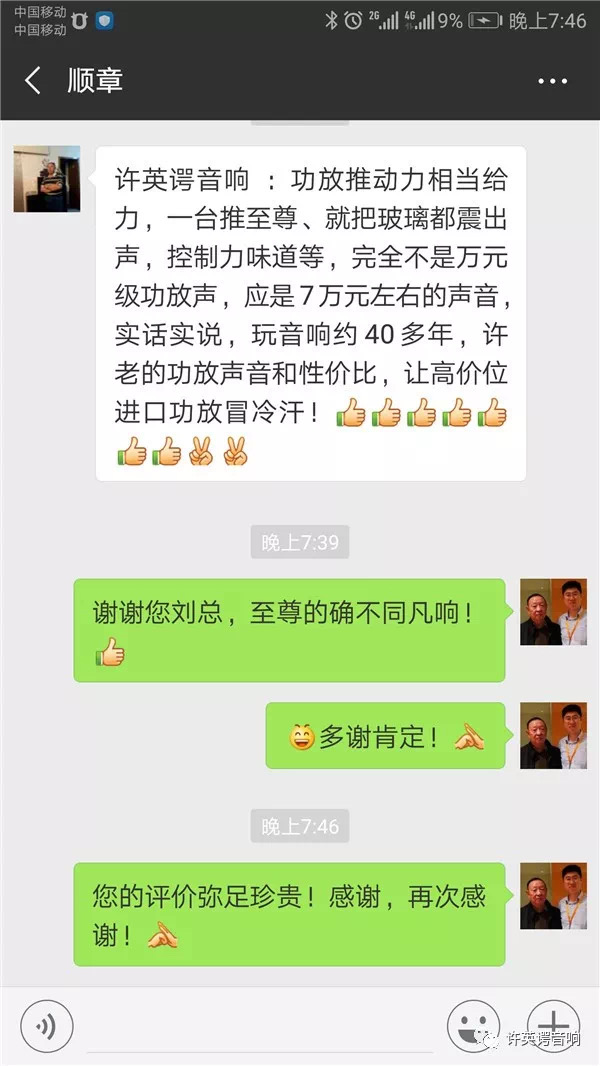
Task: Open 顺章's profile avatar
Action: [47, 179]
